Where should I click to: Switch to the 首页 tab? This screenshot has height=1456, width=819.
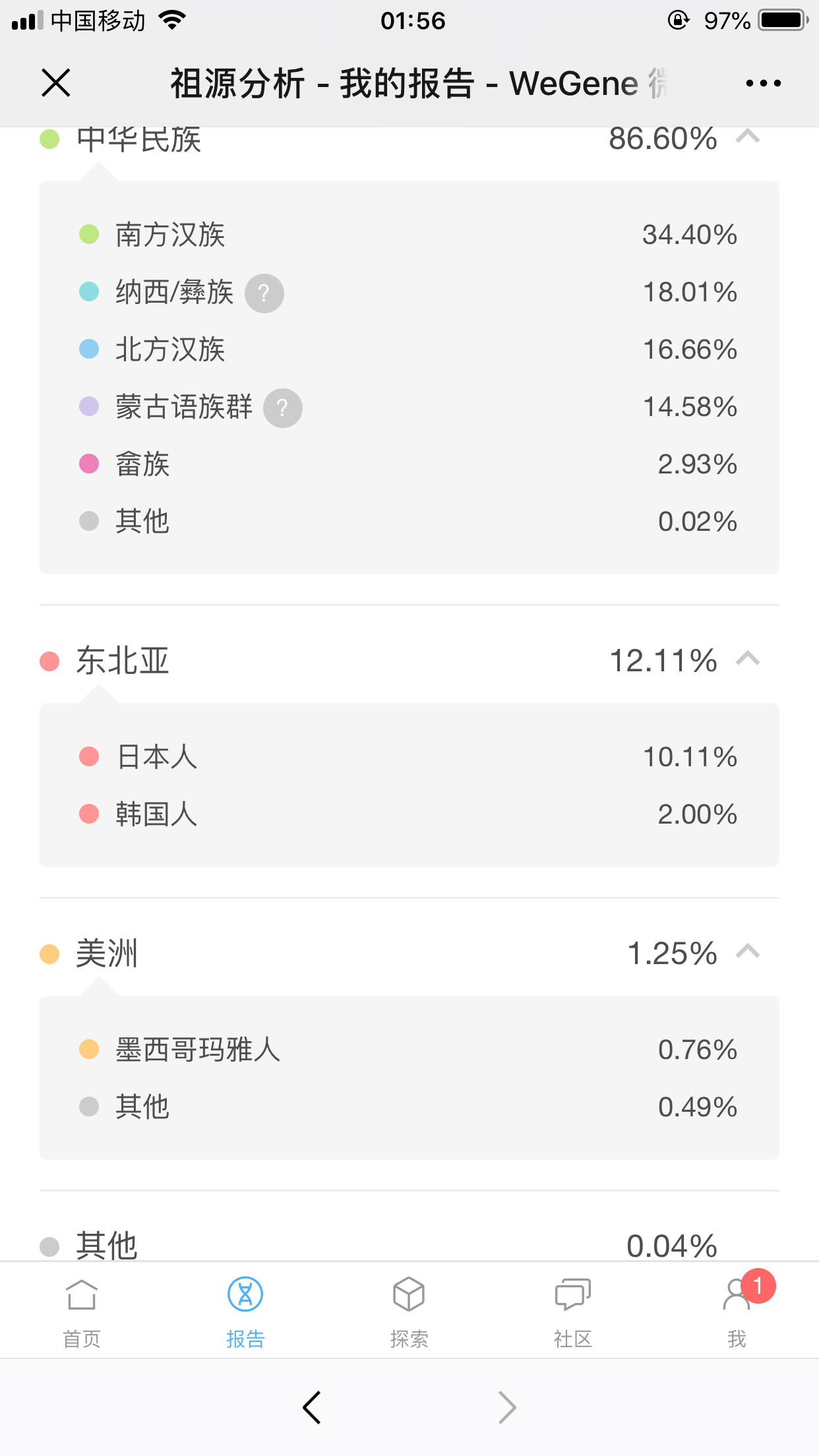pos(82,1312)
